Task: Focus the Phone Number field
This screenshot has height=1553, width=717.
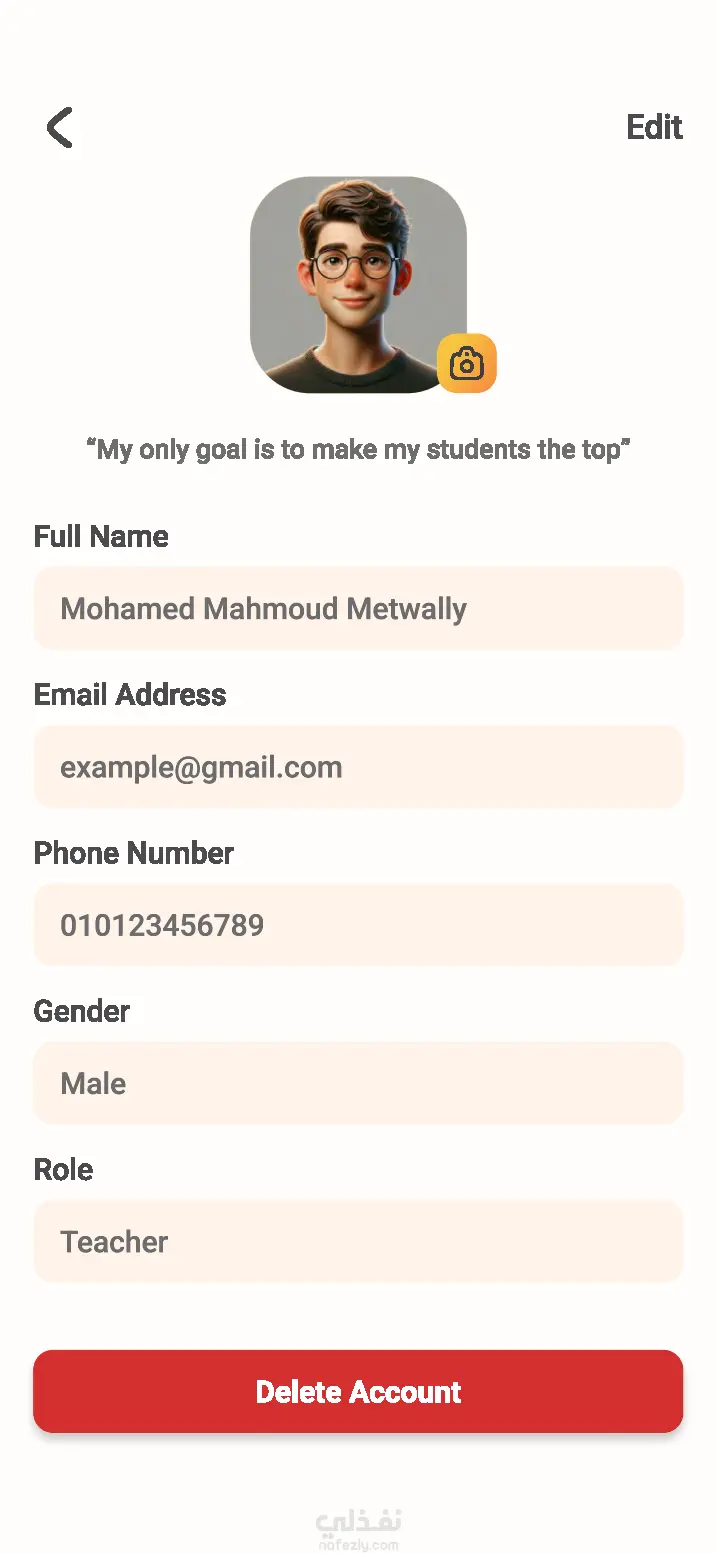Action: click(x=358, y=925)
